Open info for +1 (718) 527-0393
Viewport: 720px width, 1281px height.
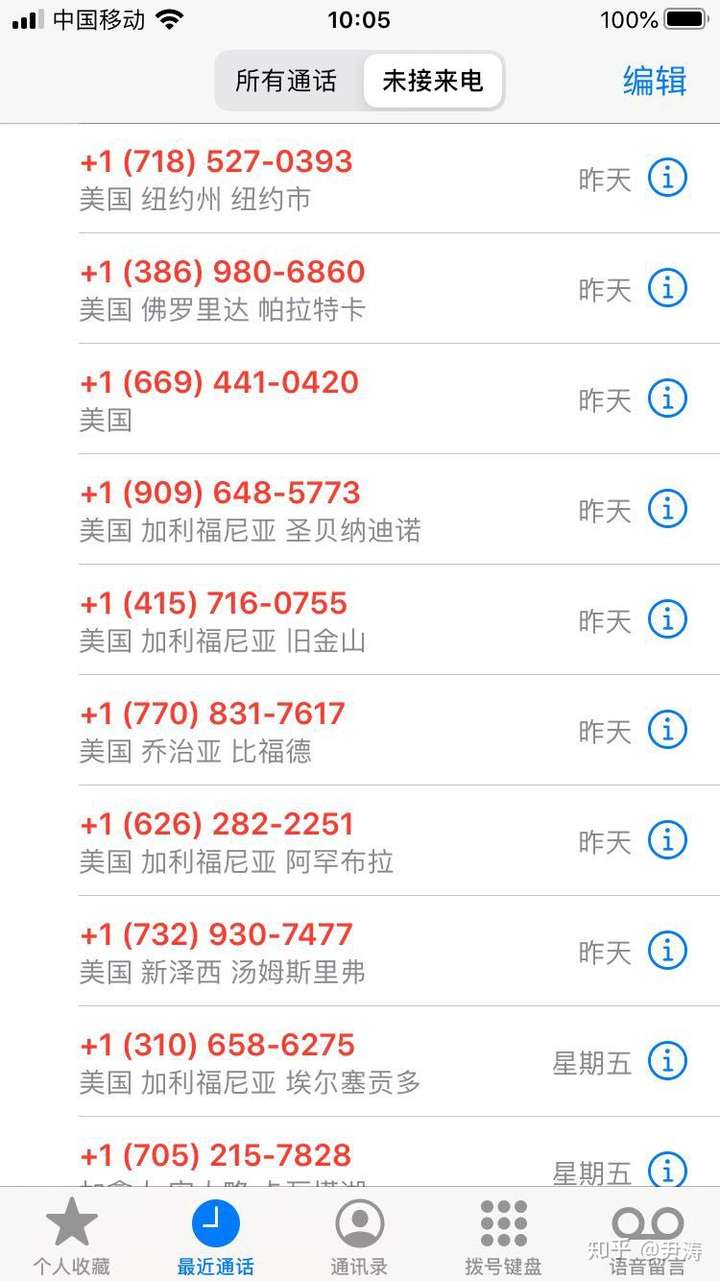coord(667,179)
